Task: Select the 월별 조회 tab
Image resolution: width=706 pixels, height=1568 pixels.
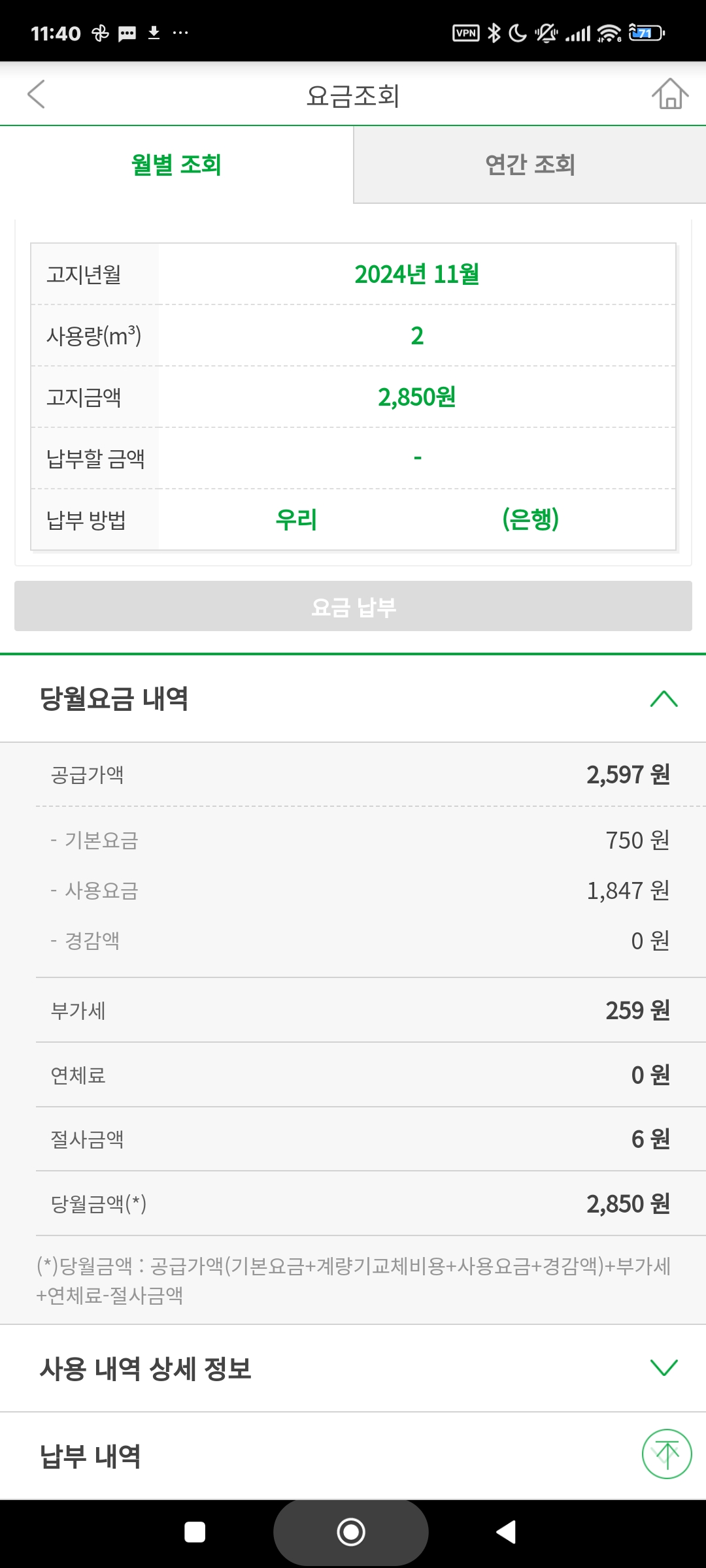Action: click(176, 165)
